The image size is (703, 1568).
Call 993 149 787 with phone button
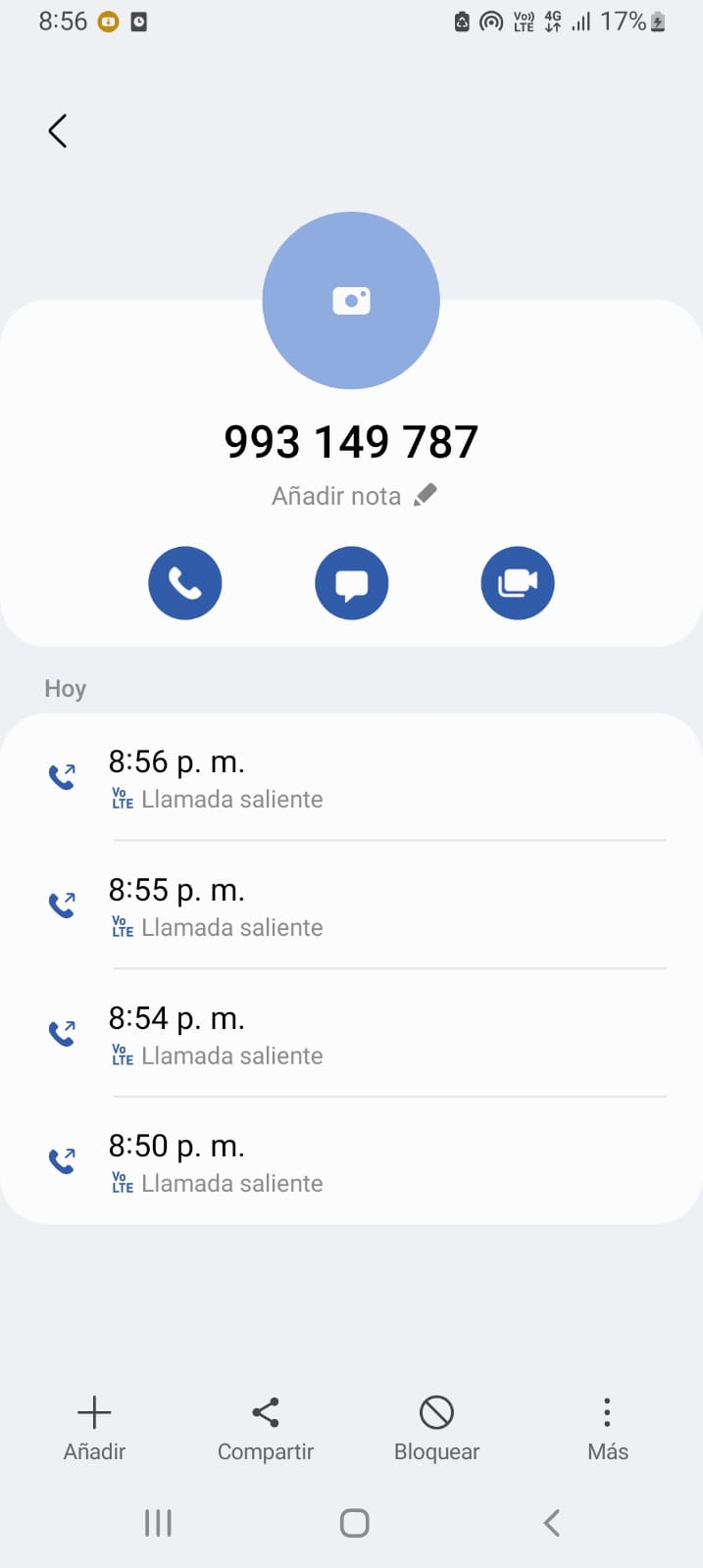185,583
